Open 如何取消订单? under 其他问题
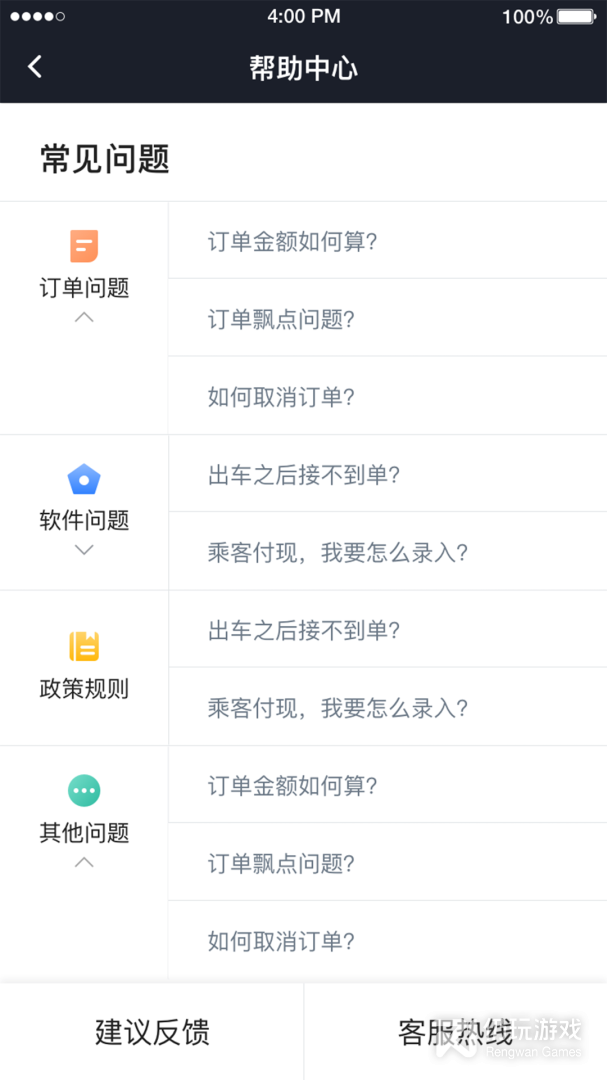607x1080 pixels. point(388,939)
